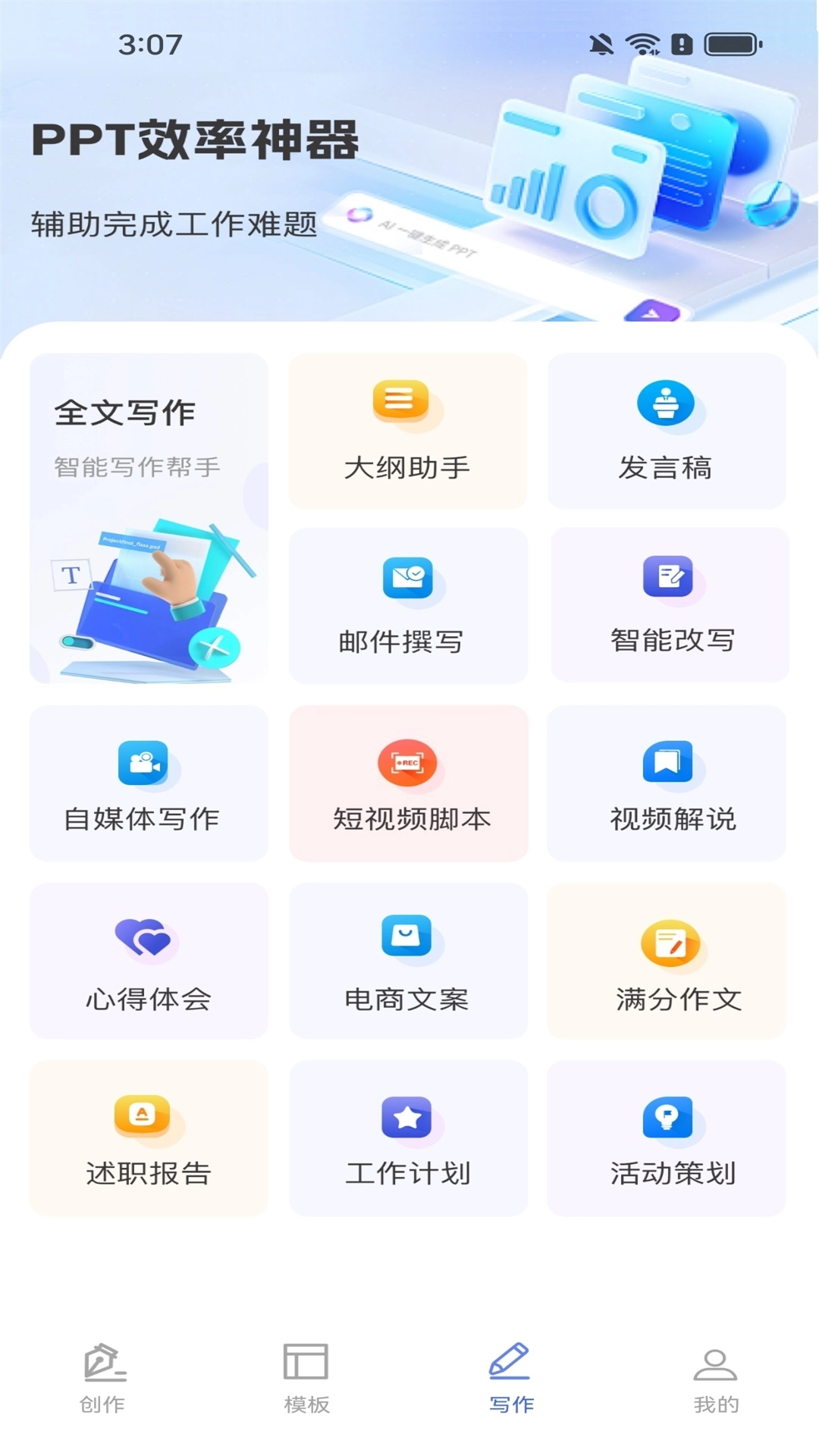Select the 发言稿 tile
The image size is (819, 1456).
(x=667, y=431)
